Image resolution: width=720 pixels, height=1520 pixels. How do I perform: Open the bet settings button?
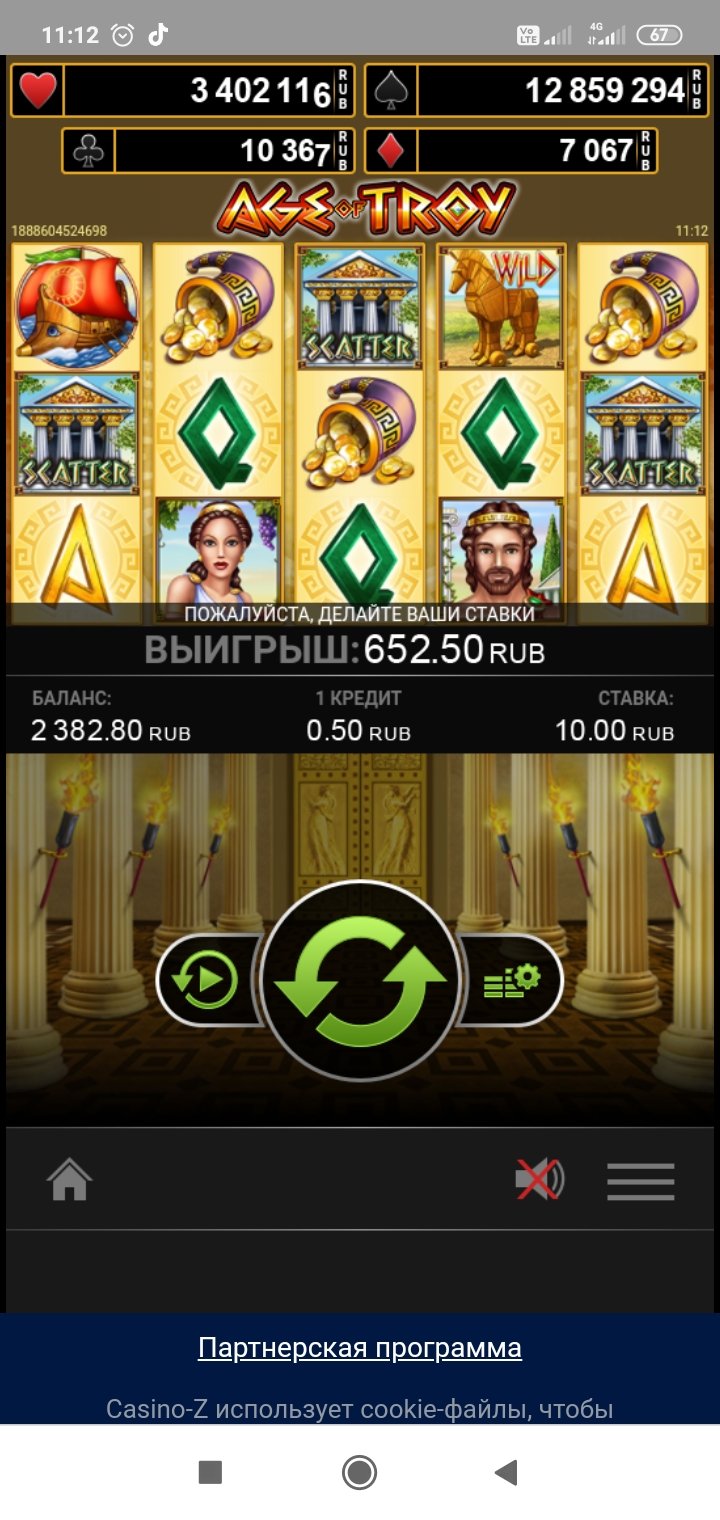click(x=511, y=981)
